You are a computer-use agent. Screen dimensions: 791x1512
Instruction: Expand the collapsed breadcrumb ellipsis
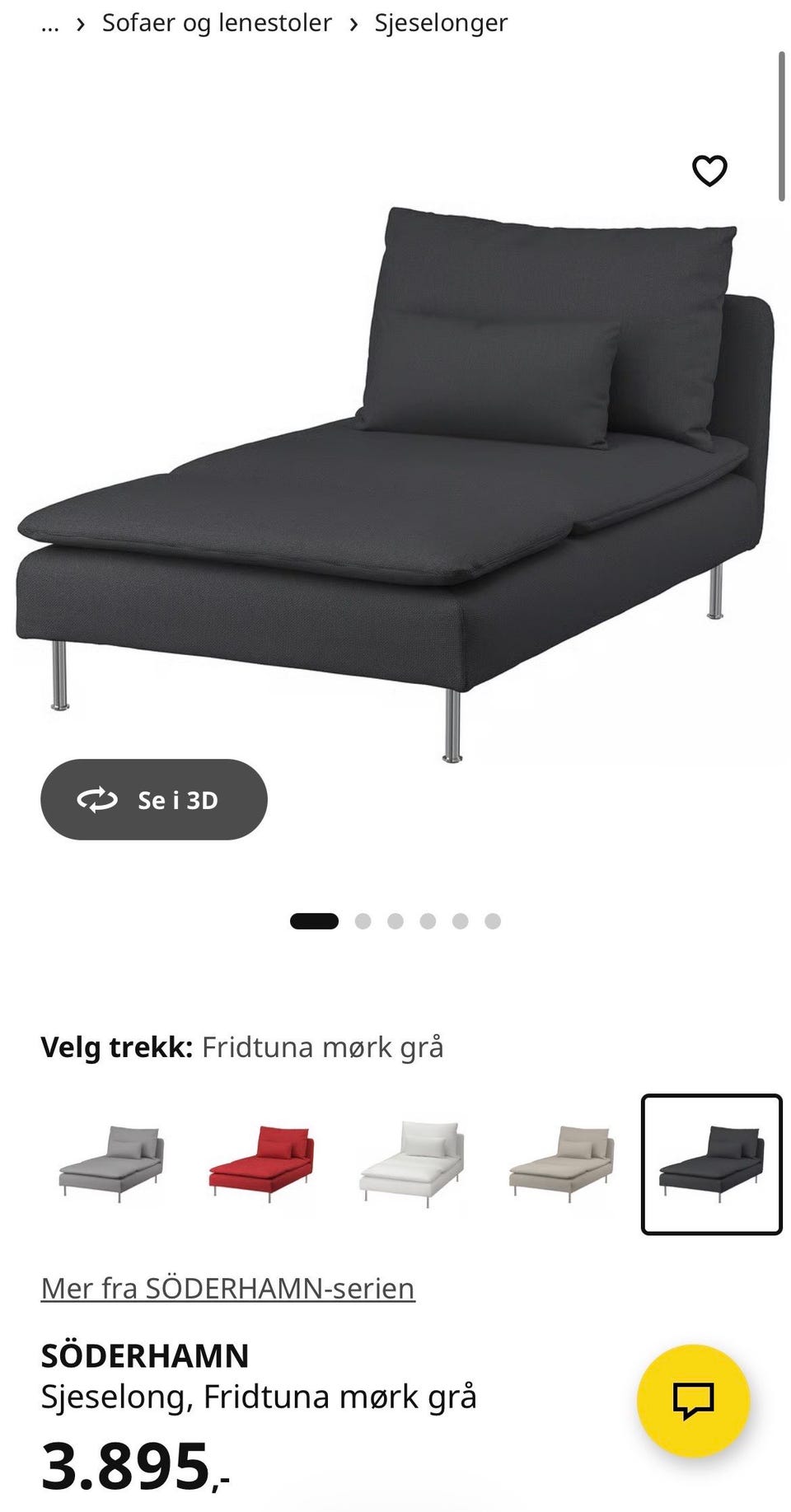(50, 23)
